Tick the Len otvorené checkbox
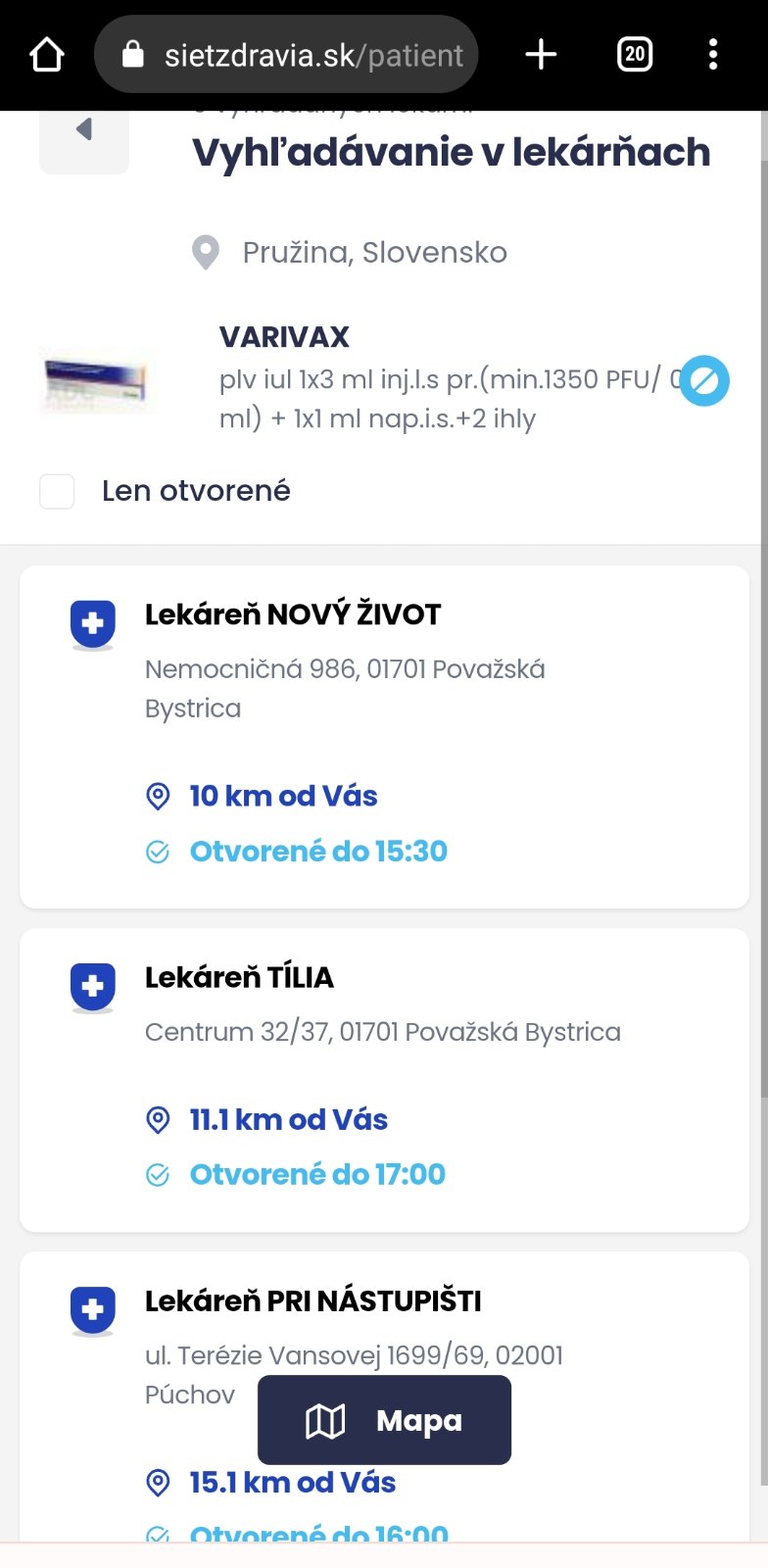This screenshot has width=768, height=1568. [x=57, y=491]
